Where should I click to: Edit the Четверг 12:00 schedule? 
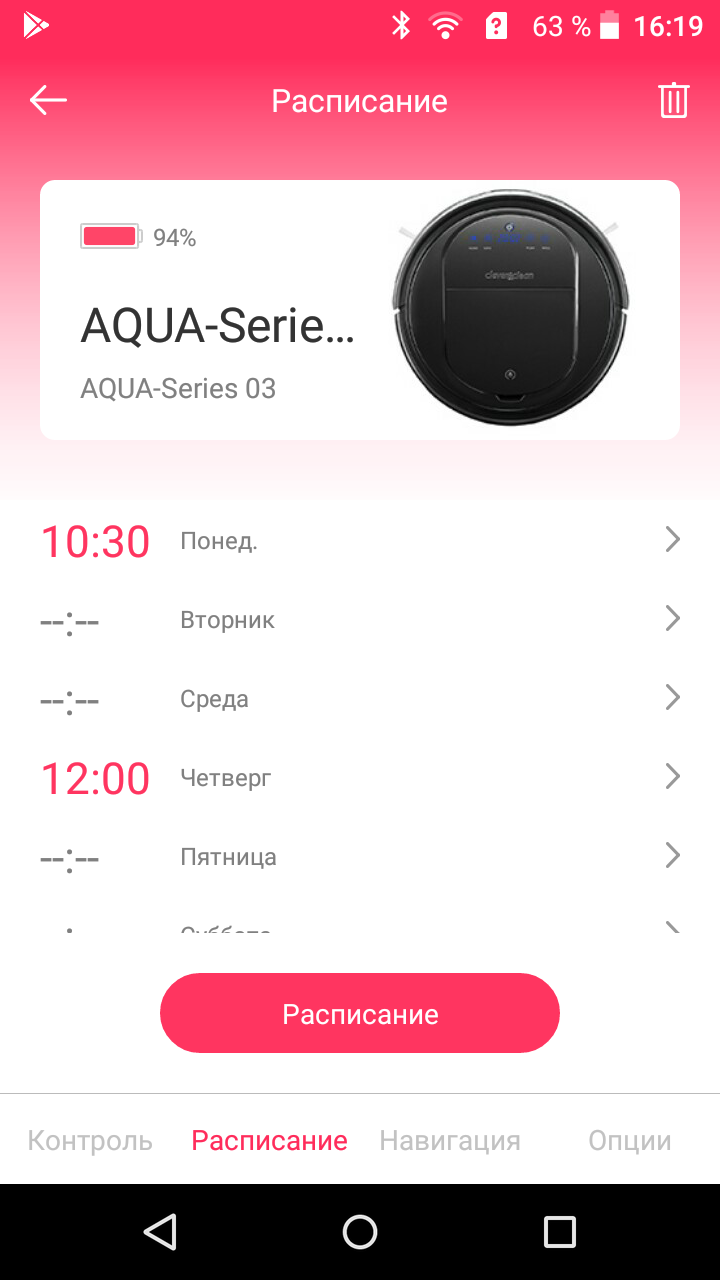pos(360,778)
